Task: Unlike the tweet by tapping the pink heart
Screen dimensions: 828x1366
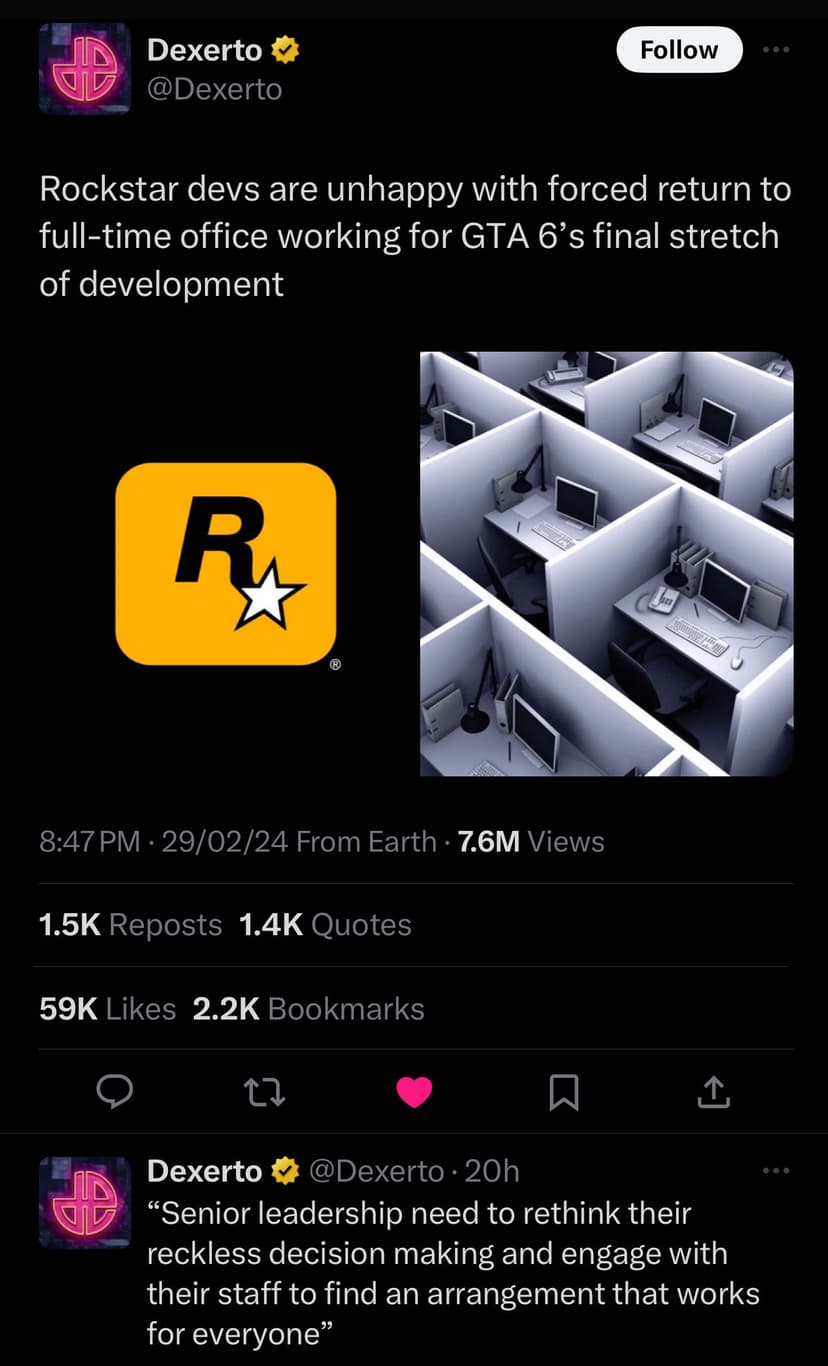Action: pos(415,1092)
